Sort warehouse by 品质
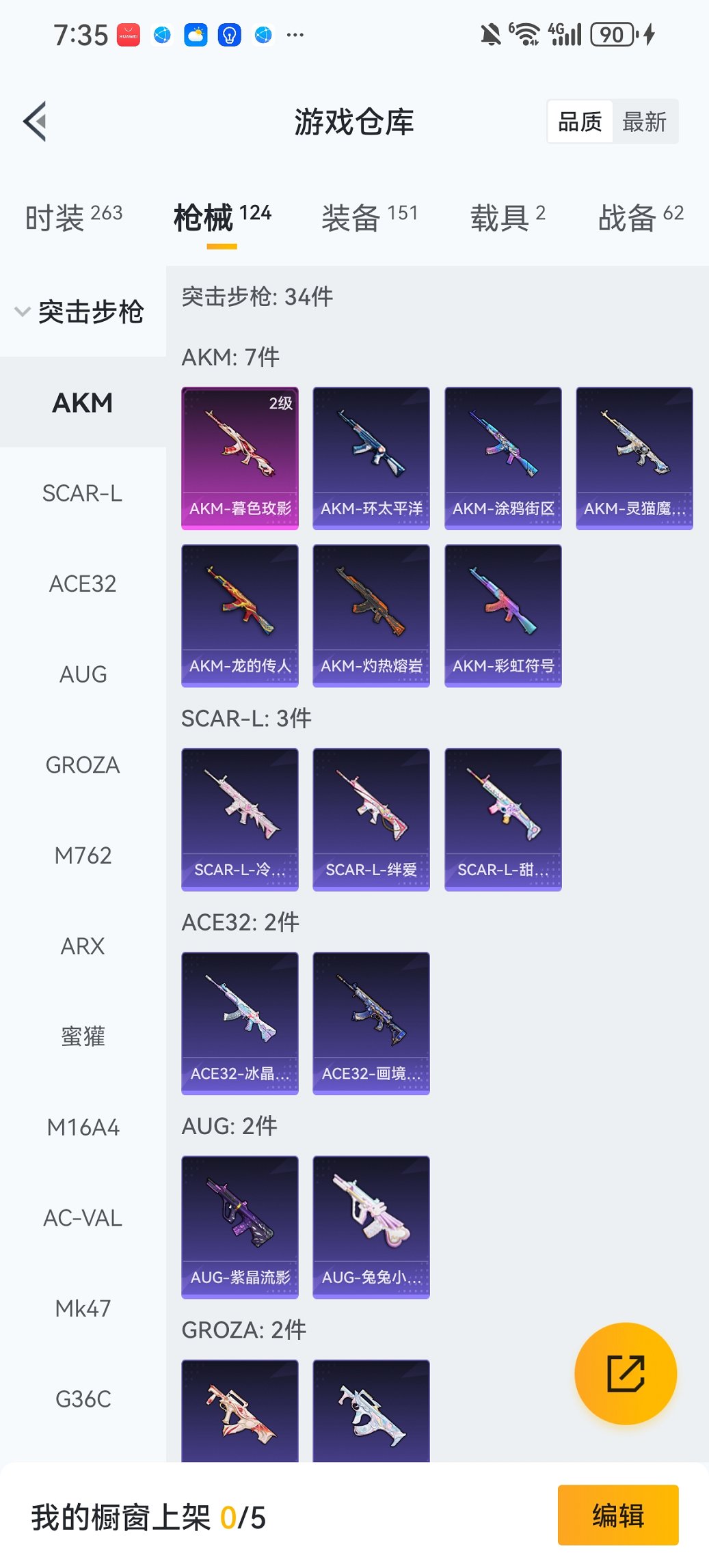 pyautogui.click(x=580, y=122)
